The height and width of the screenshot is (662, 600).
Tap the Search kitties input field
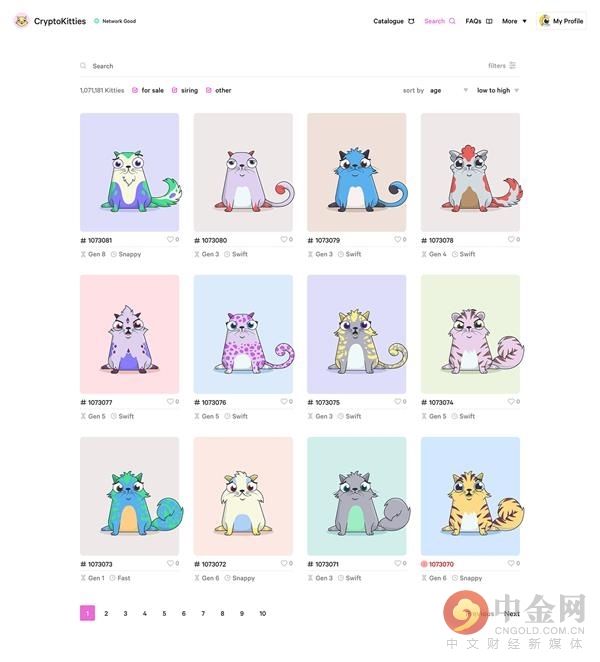click(x=250, y=66)
